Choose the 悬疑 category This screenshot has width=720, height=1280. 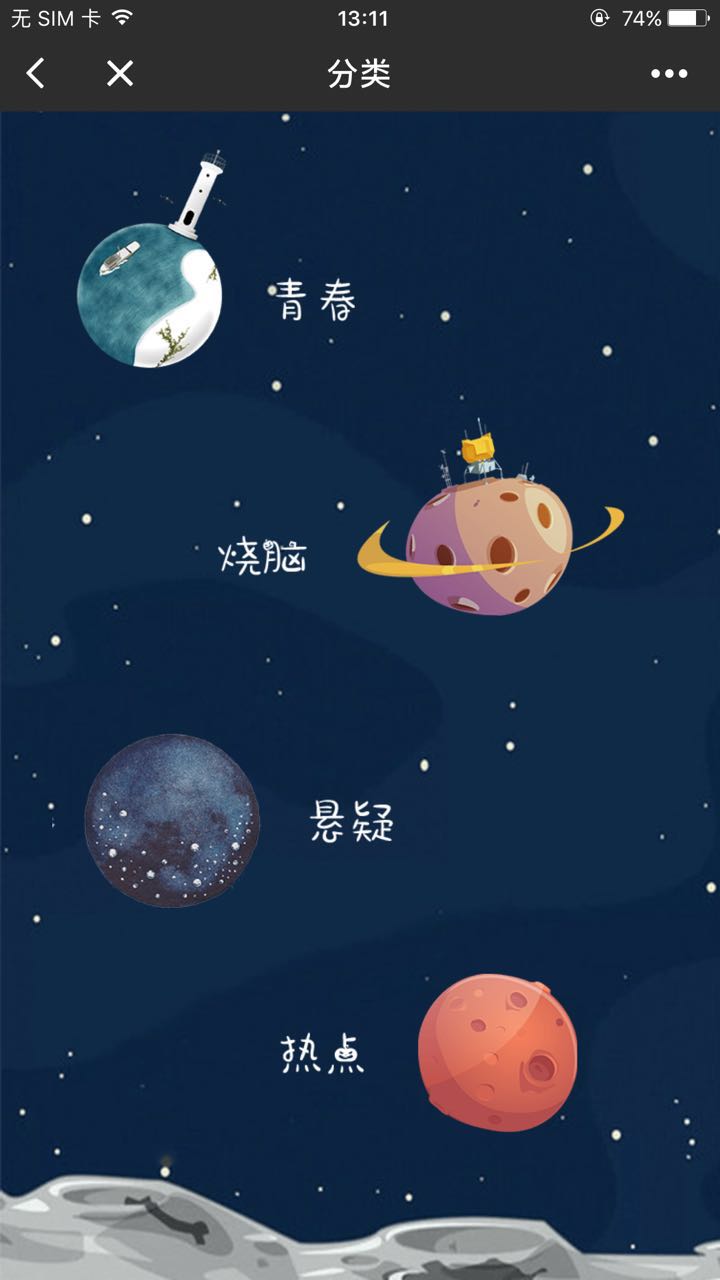[352, 824]
